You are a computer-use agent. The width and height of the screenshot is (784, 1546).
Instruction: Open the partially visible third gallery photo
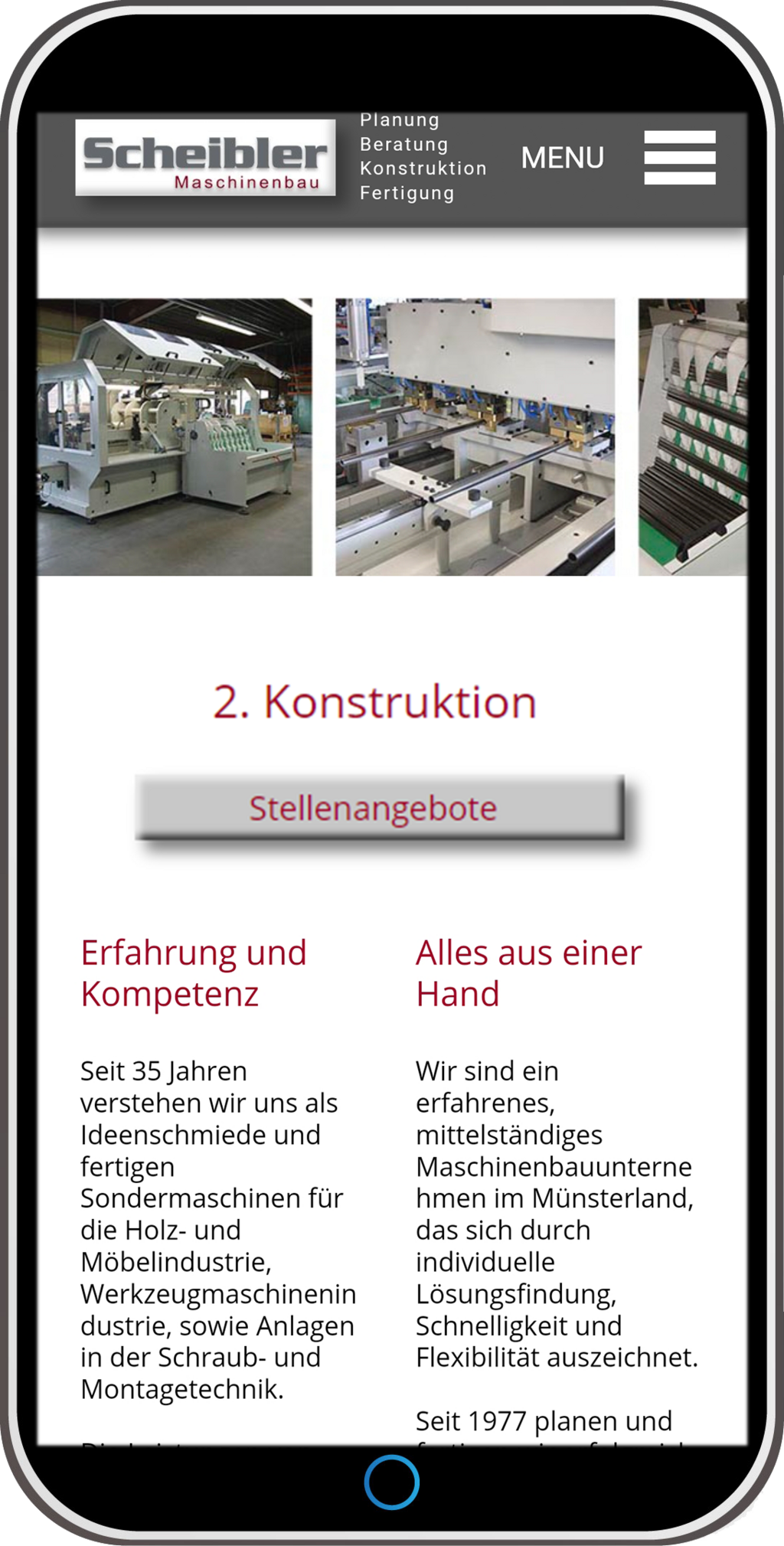click(692, 436)
